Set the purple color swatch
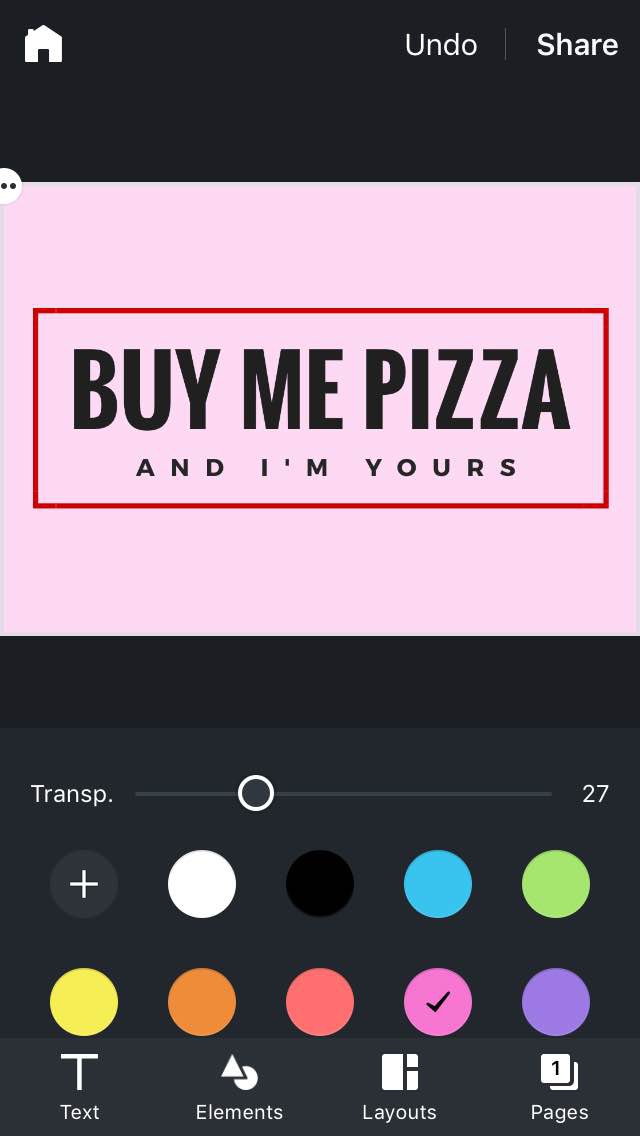Screen dimensions: 640x1136 pos(556,1002)
